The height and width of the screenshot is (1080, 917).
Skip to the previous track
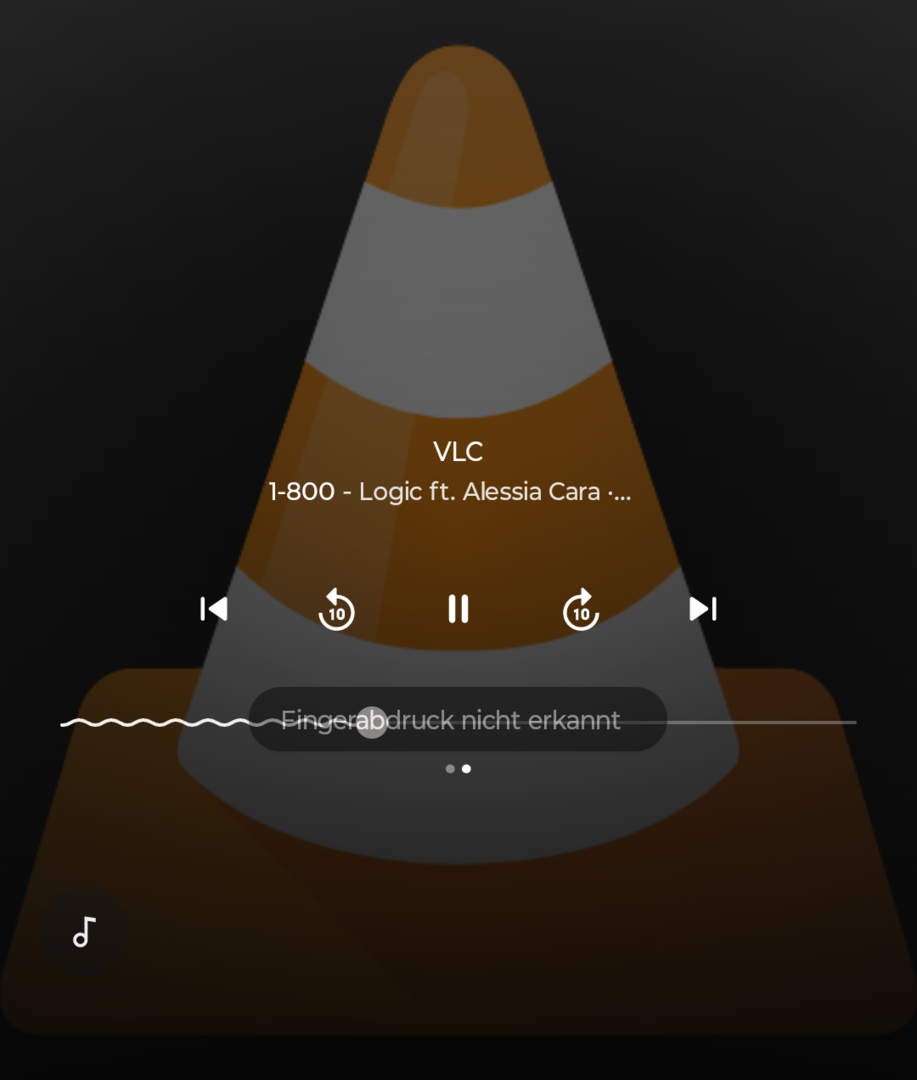pyautogui.click(x=214, y=609)
